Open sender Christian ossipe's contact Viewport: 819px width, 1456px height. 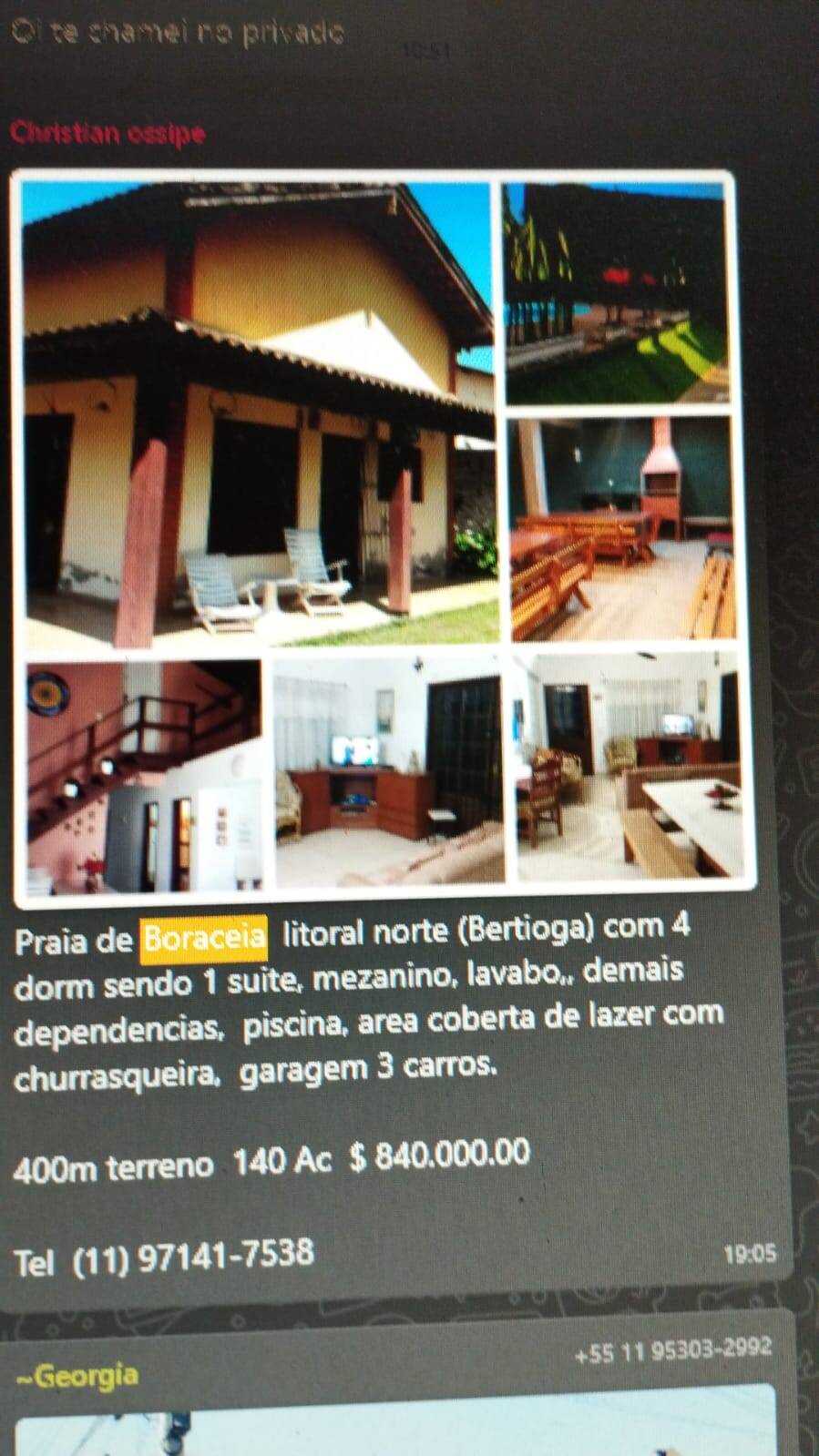tap(107, 133)
